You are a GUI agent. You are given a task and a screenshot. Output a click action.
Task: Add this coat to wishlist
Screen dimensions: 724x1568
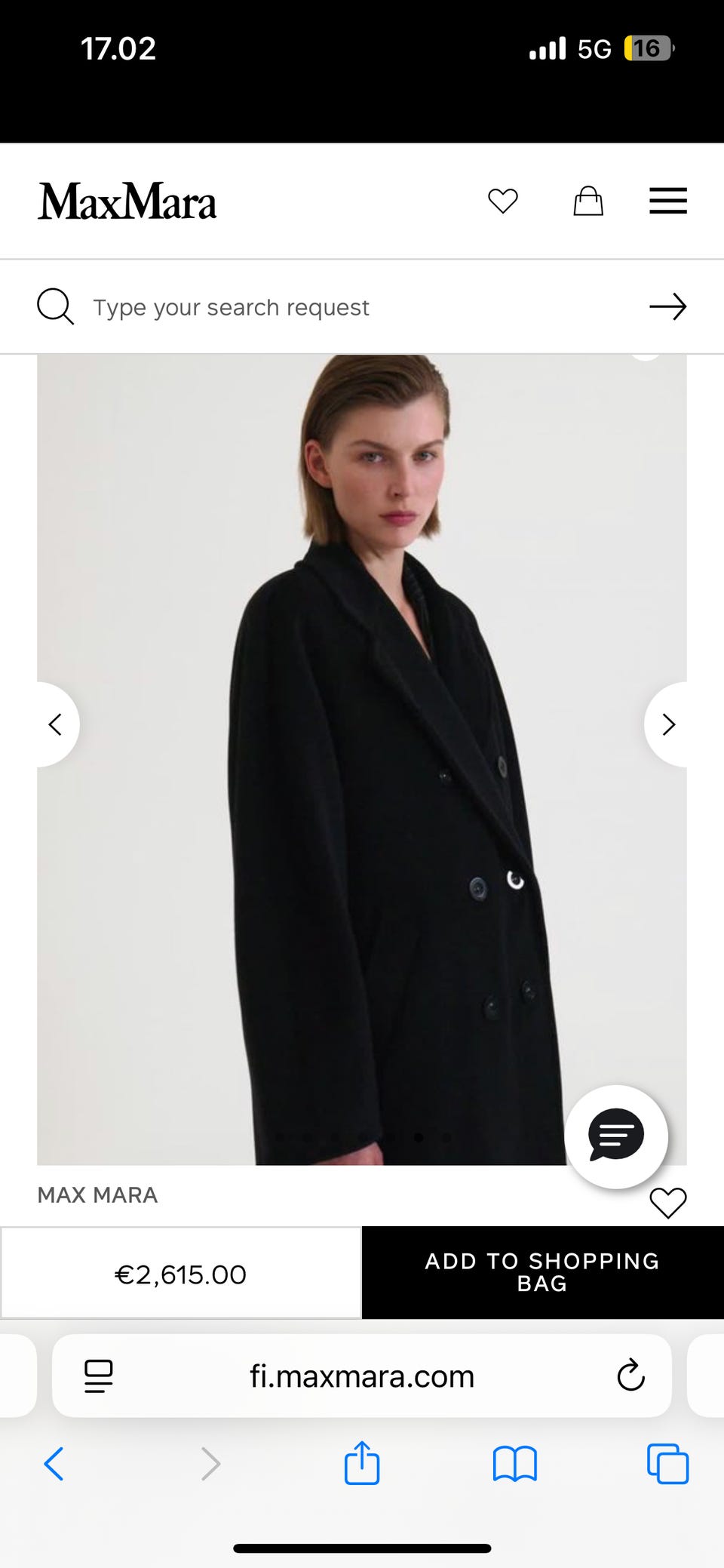(668, 1203)
